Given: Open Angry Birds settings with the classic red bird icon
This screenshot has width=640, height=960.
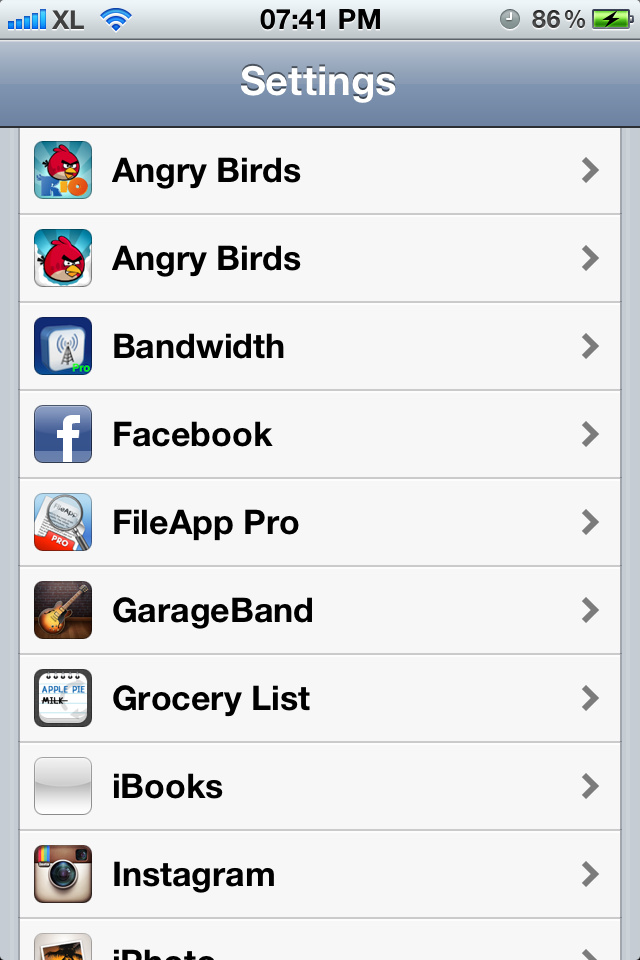Looking at the screenshot, I should [x=320, y=259].
